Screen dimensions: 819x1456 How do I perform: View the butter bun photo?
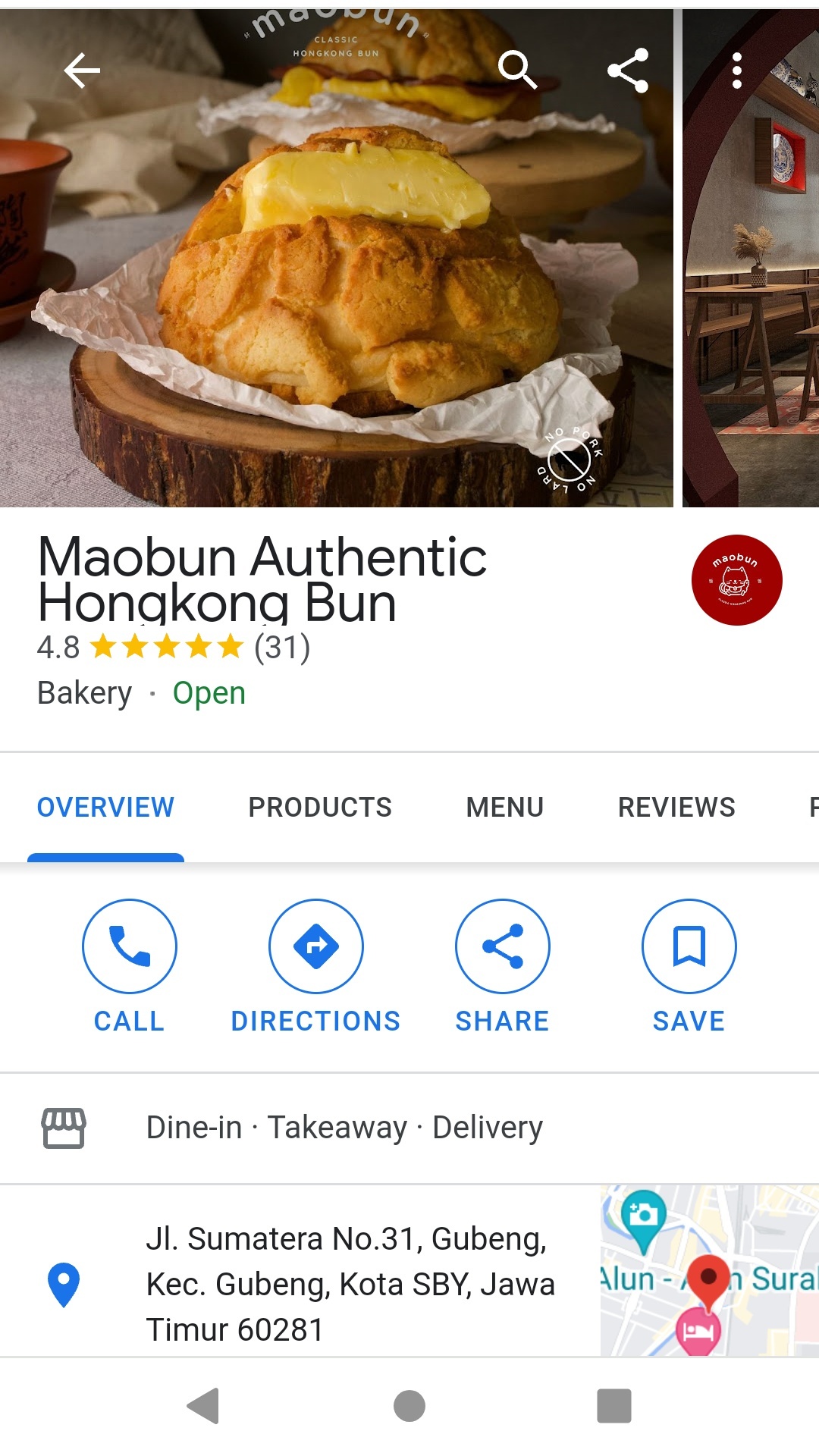(x=336, y=258)
